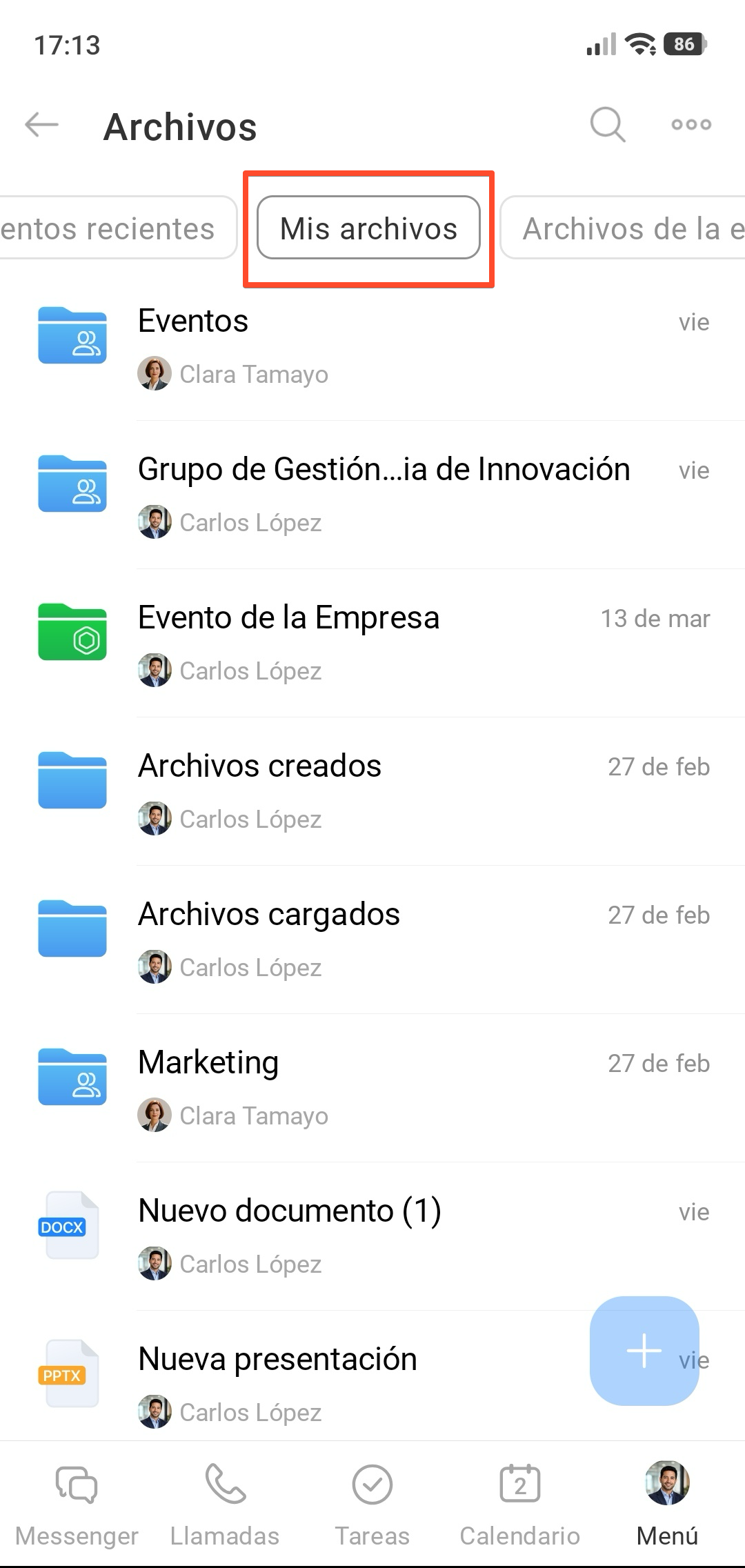The height and width of the screenshot is (1568, 745).
Task: Switch to the recientes tab
Action: [x=110, y=228]
